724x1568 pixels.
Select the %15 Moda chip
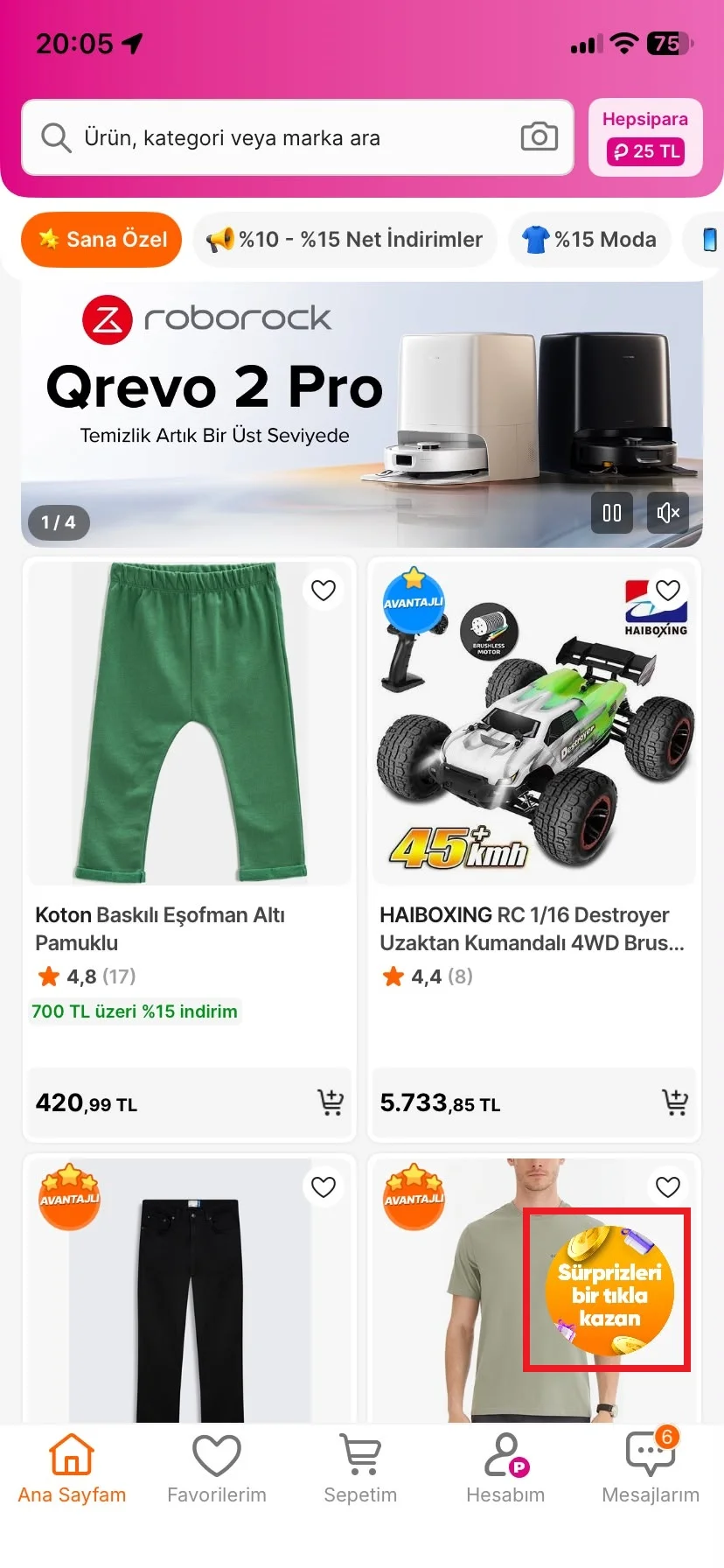tap(589, 239)
